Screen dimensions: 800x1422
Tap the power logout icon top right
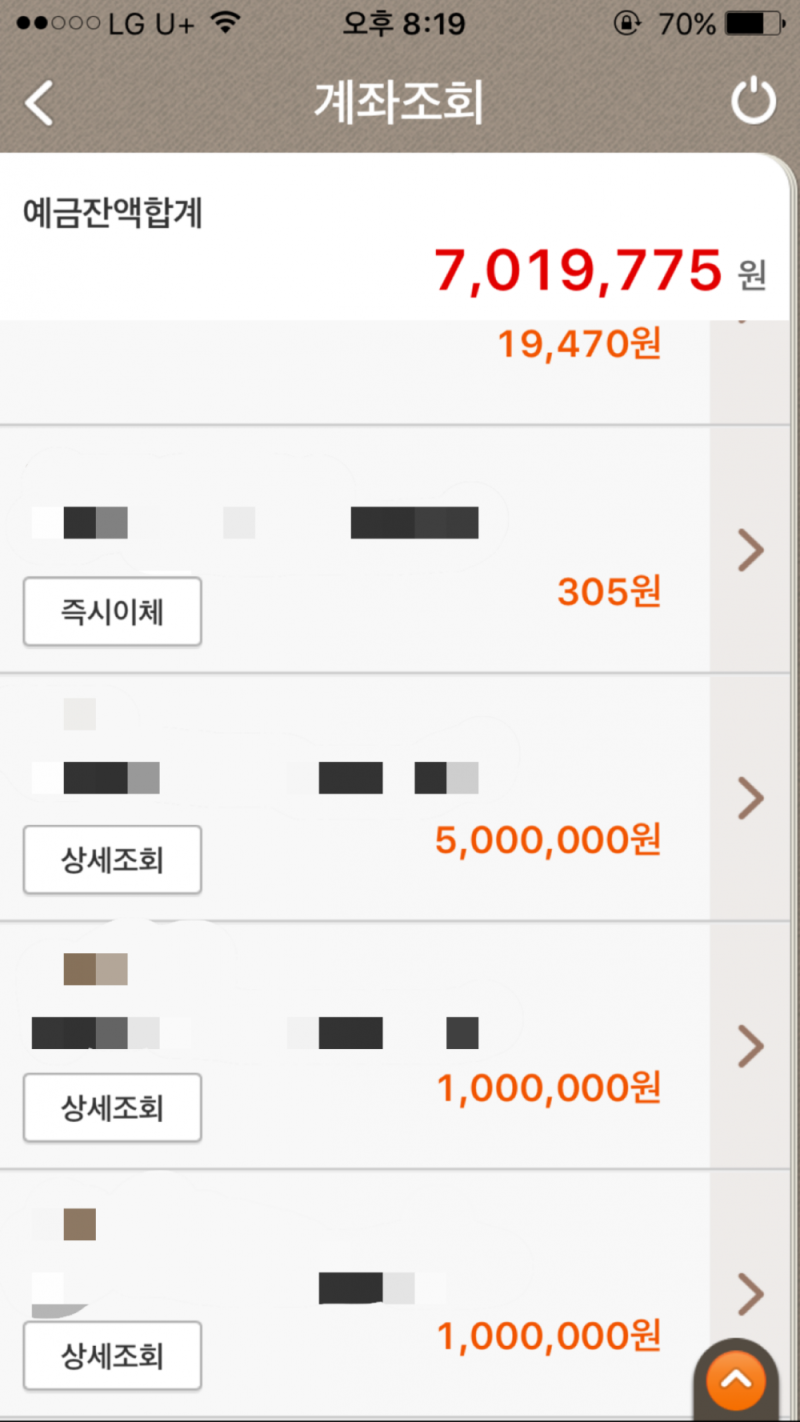(x=753, y=101)
